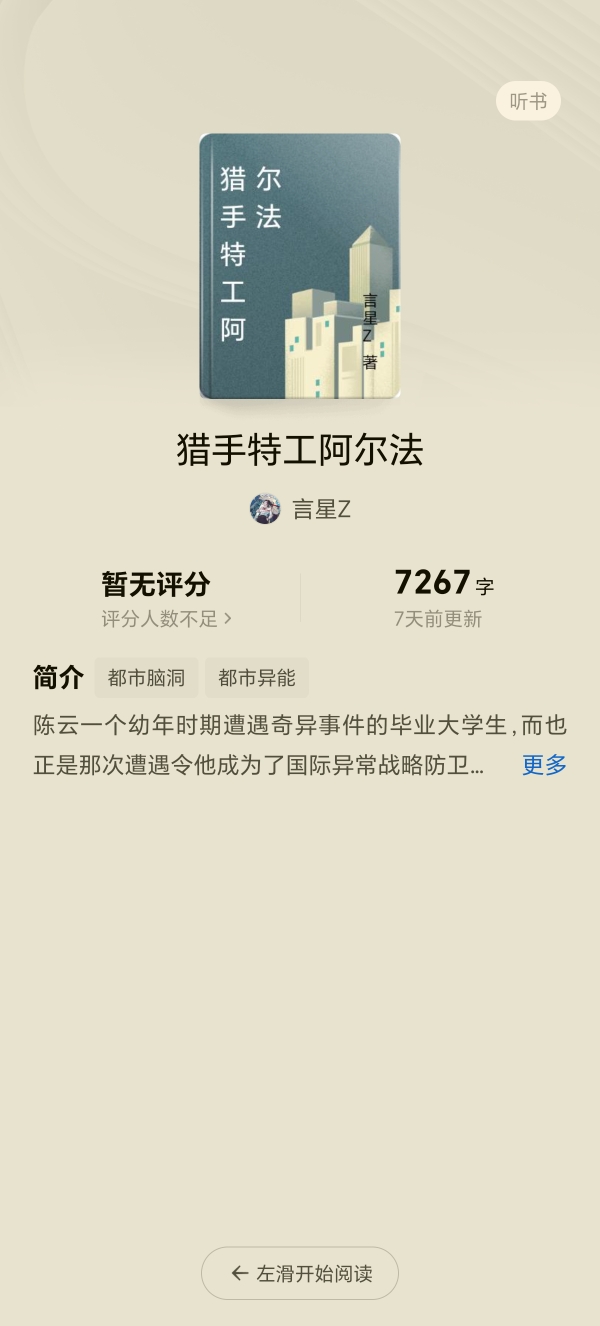Tap the 听书 audiobook button
Screen dimensions: 600x1326
pyautogui.click(x=528, y=101)
